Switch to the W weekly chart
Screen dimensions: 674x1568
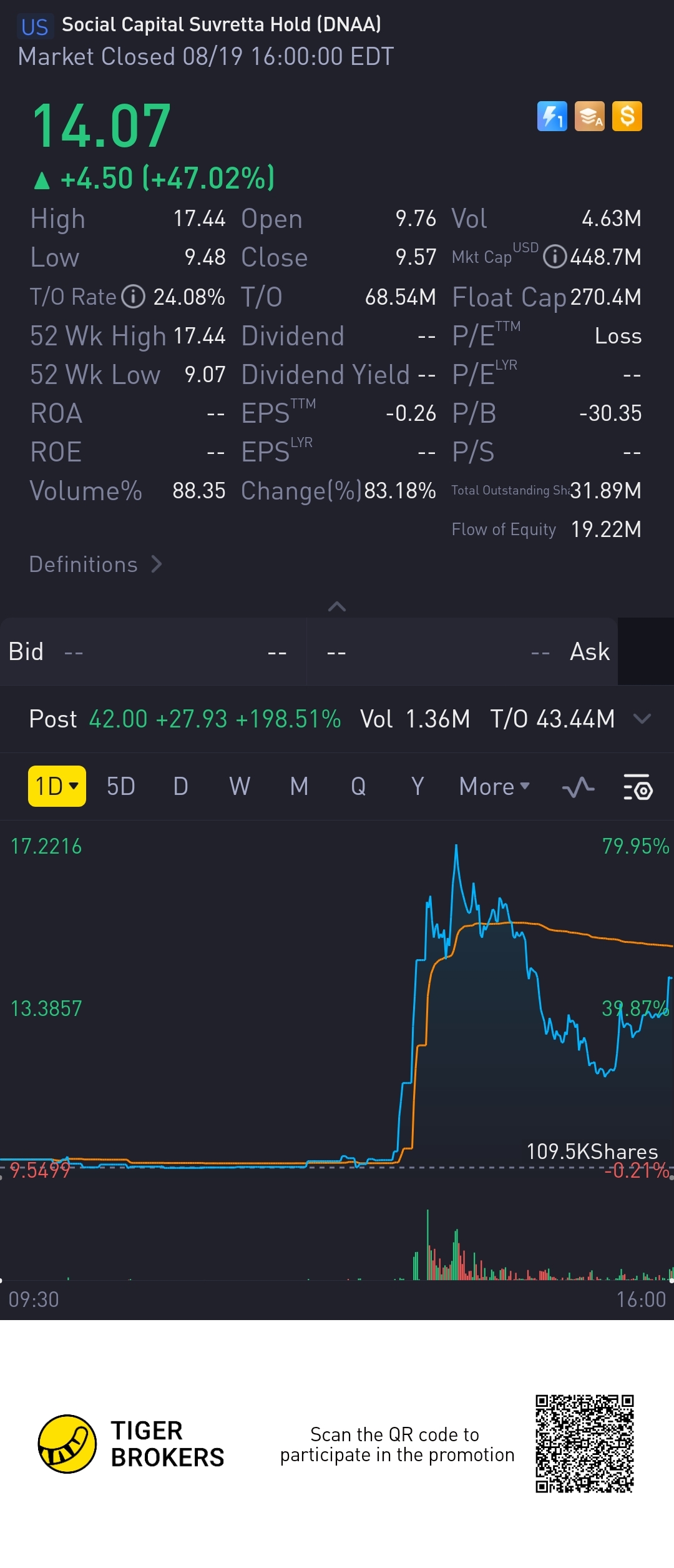click(x=240, y=786)
